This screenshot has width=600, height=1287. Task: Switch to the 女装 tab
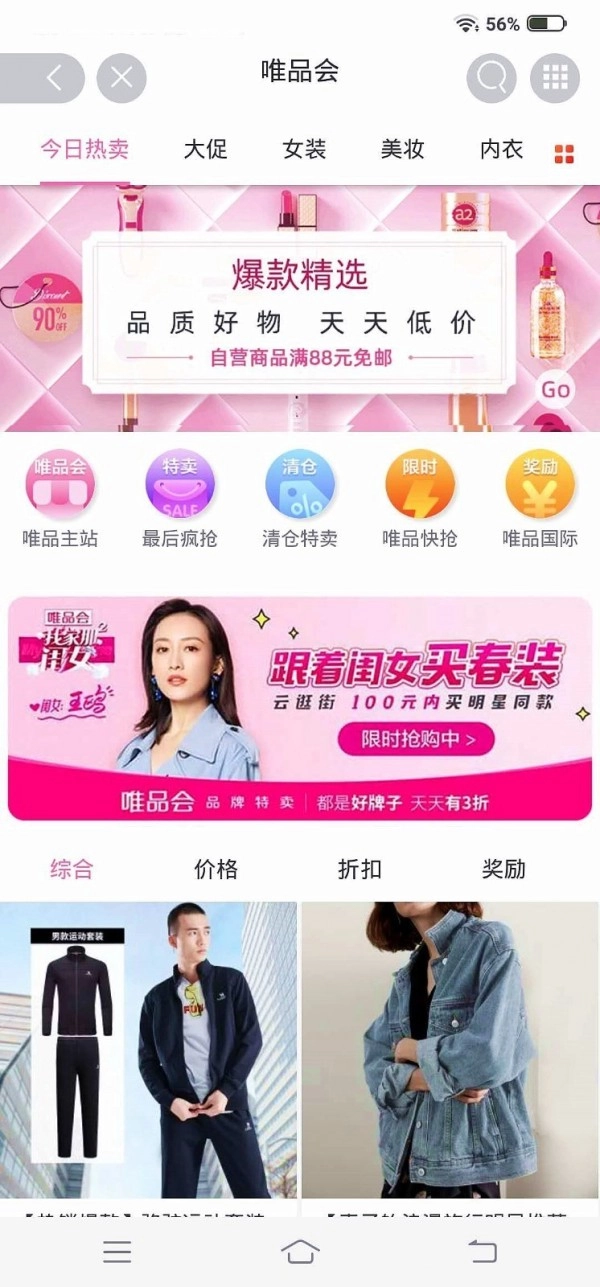click(304, 150)
